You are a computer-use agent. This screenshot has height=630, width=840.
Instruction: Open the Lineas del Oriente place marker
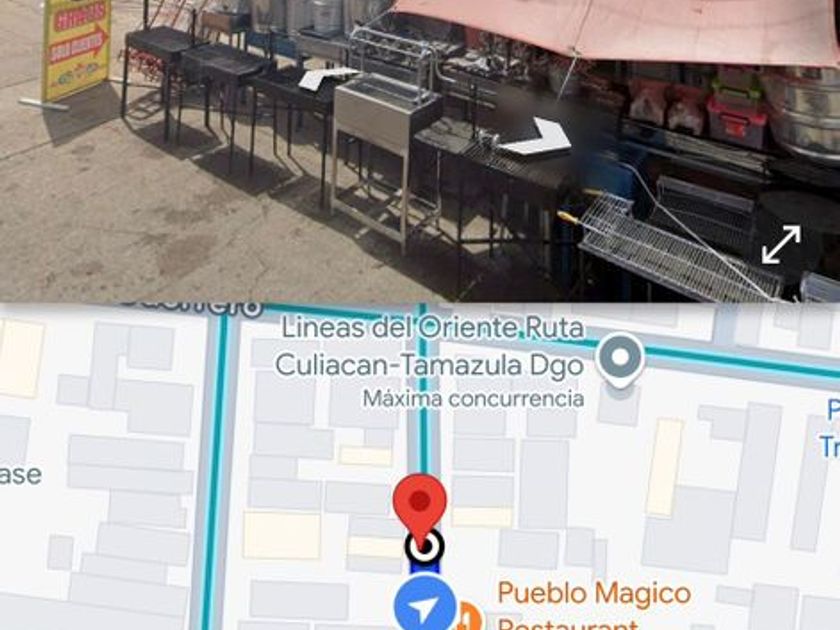pos(620,359)
